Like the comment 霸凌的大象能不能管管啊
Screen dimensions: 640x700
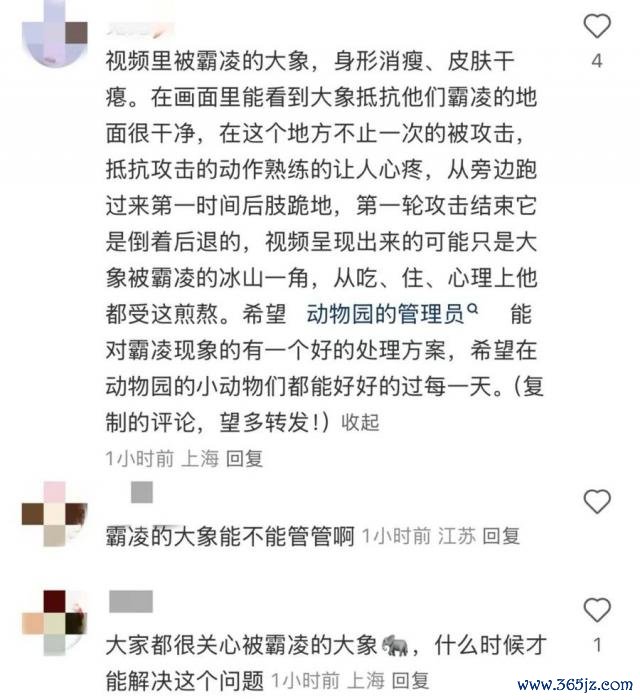point(597,501)
